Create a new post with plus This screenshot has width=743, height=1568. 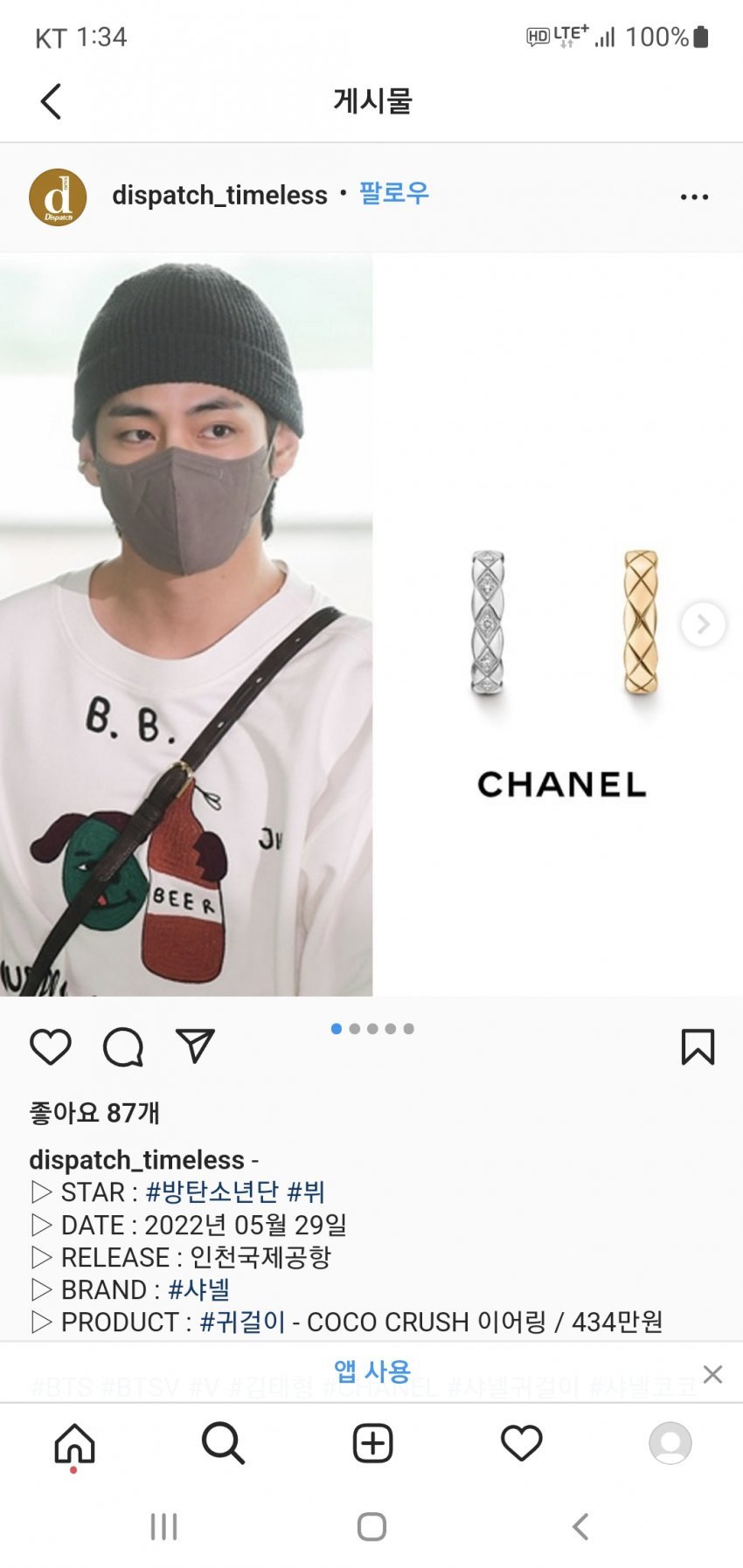pos(372,1443)
